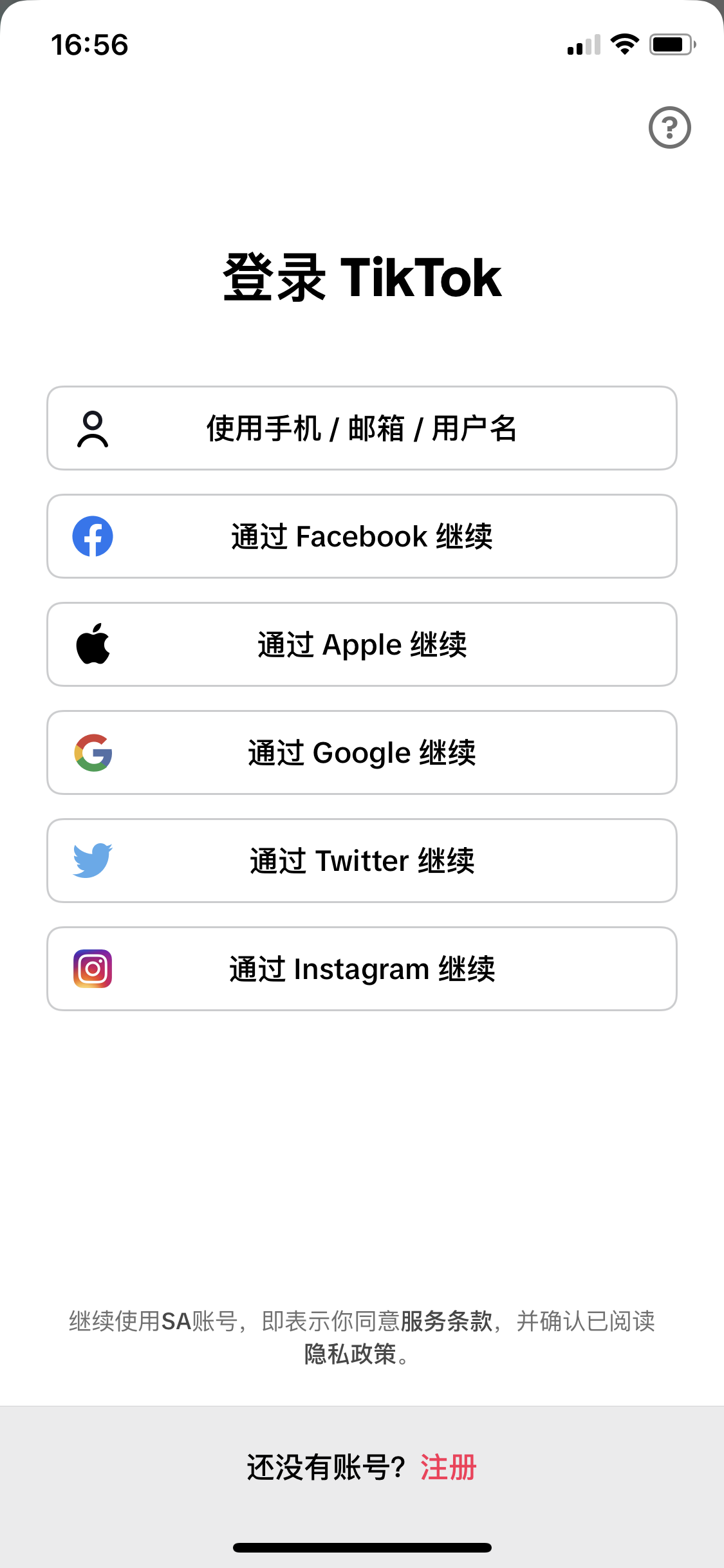
Task: Choose 通过 Instagram 继续
Action: click(x=362, y=968)
